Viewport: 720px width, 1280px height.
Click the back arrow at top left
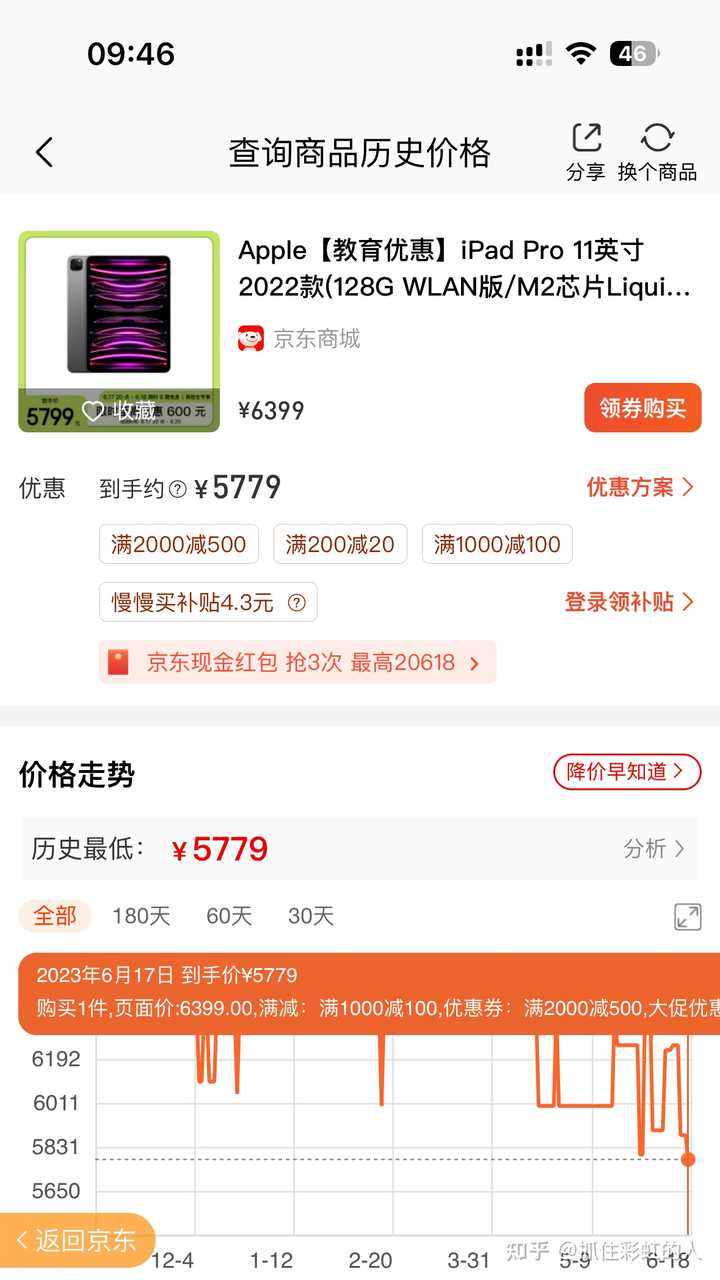coord(43,150)
